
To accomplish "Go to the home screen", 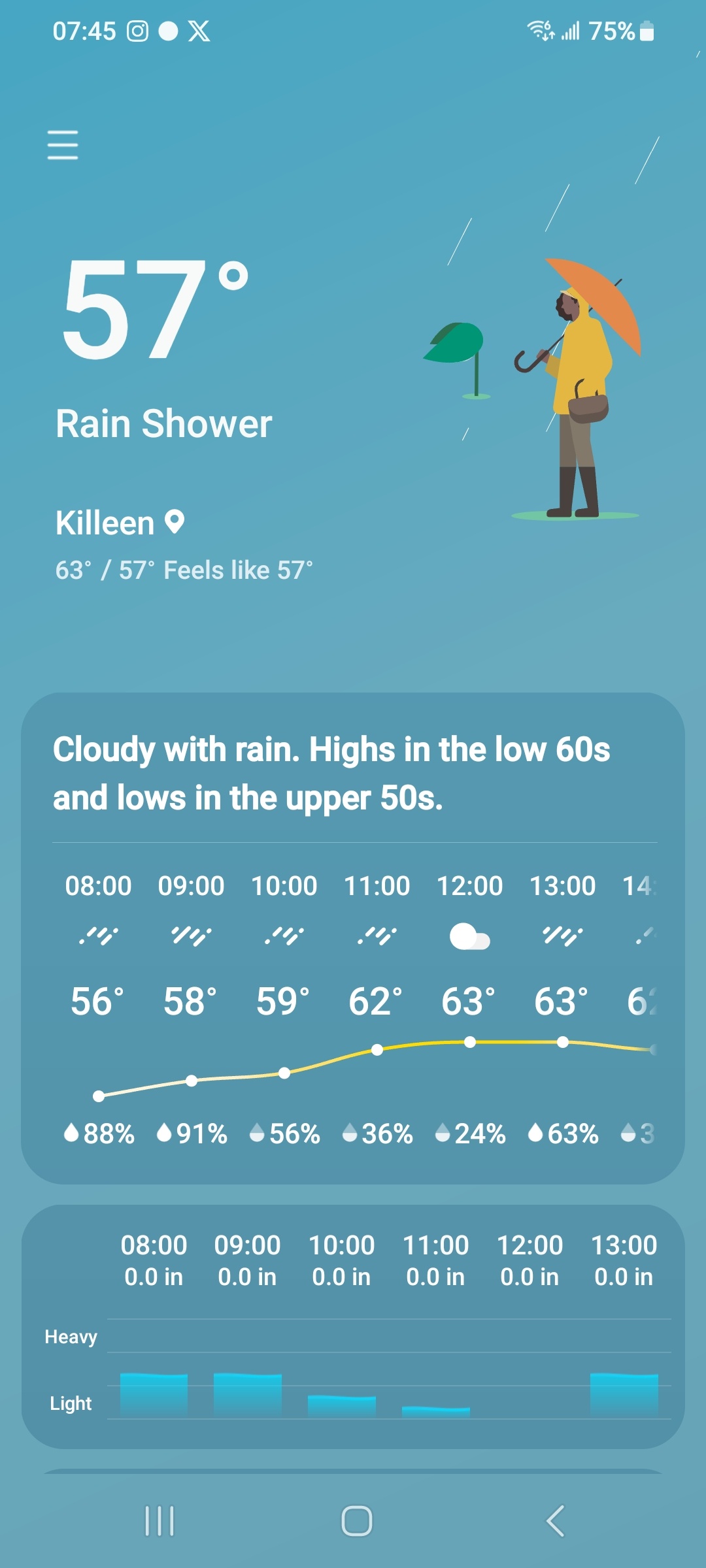I will [x=356, y=1521].
